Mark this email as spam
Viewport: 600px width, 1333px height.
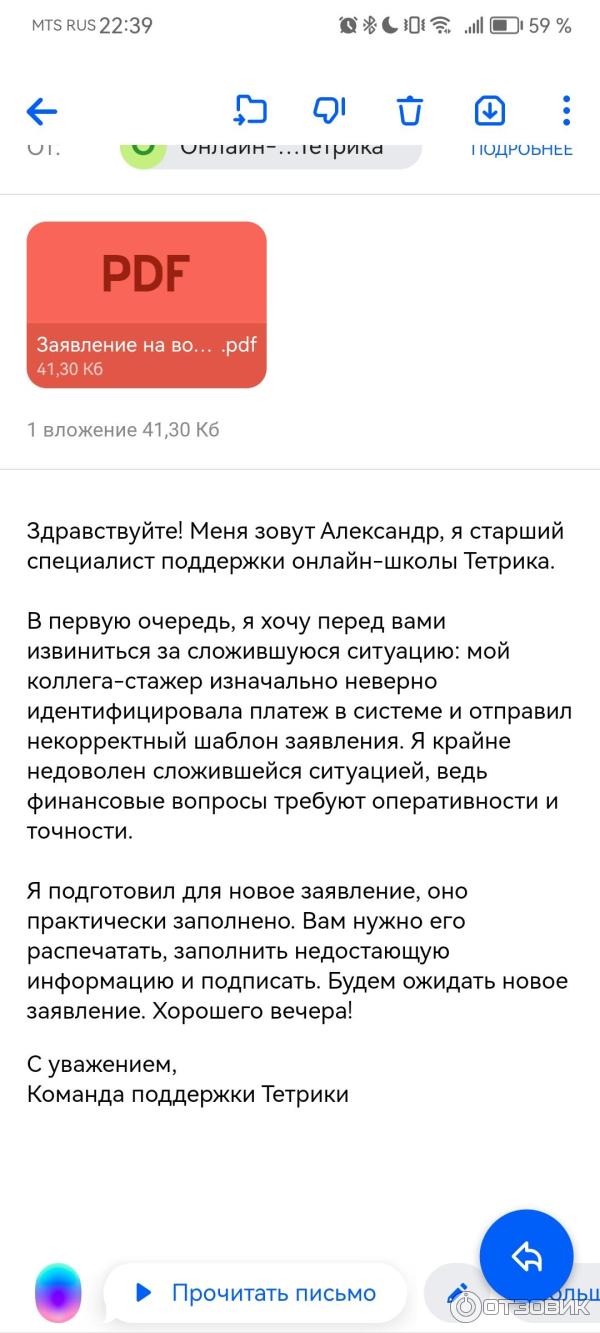(x=329, y=110)
